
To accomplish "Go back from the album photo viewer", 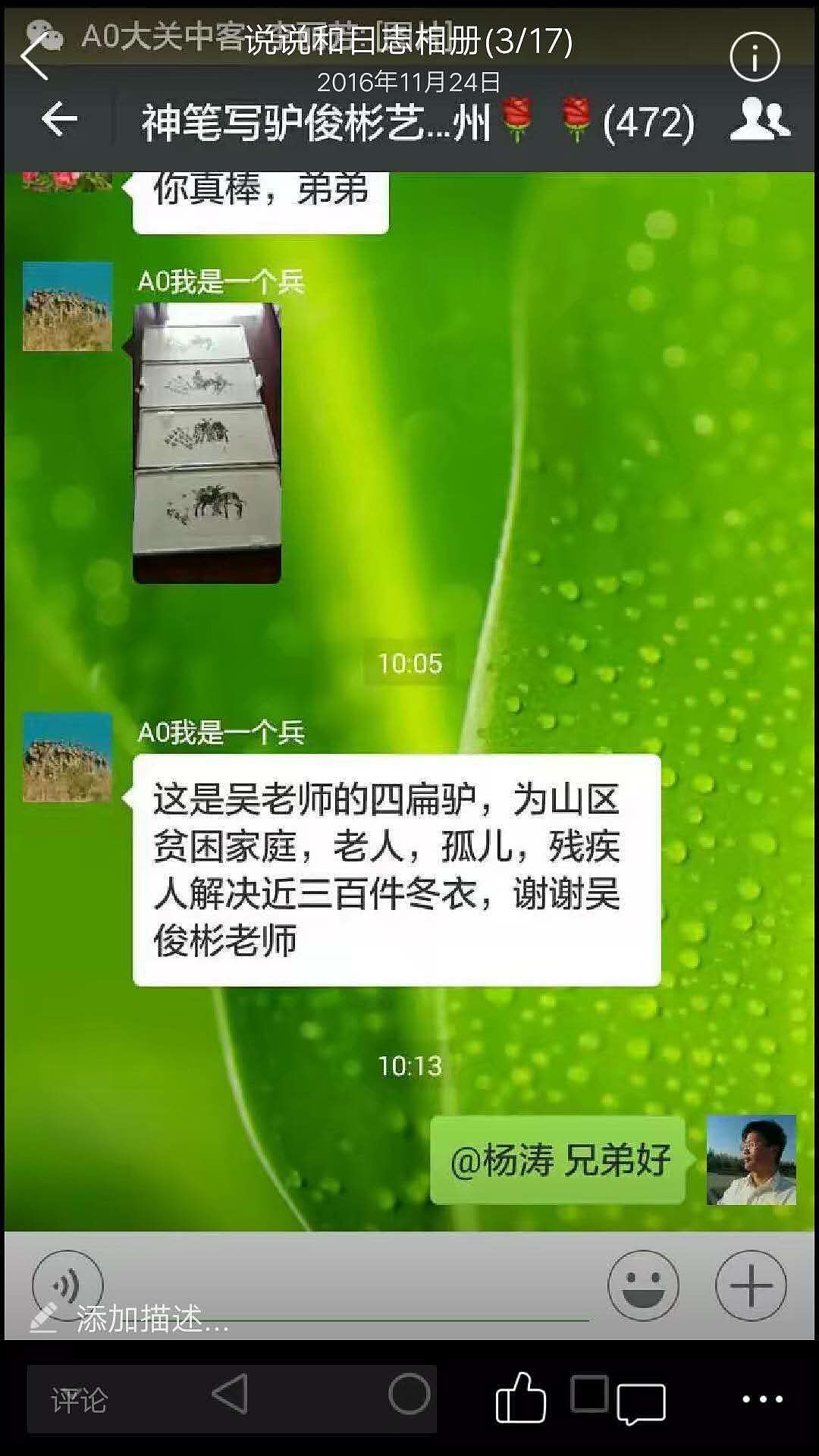I will pyautogui.click(x=34, y=57).
